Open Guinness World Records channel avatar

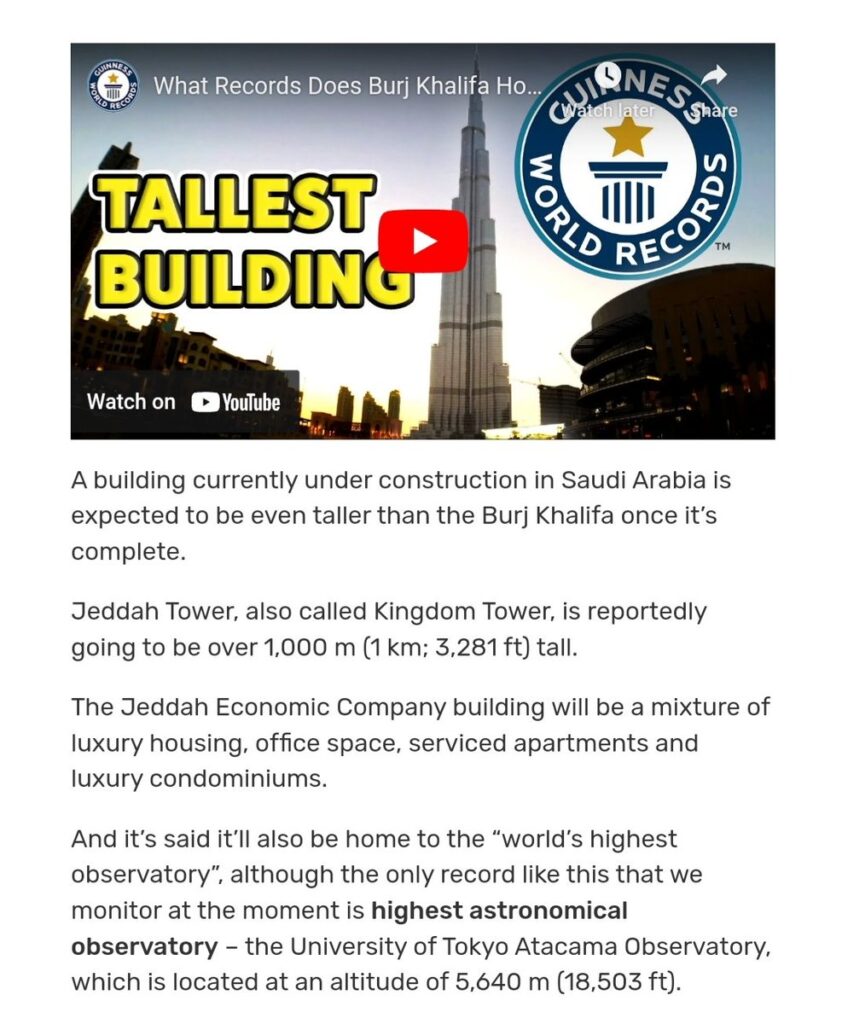[113, 85]
